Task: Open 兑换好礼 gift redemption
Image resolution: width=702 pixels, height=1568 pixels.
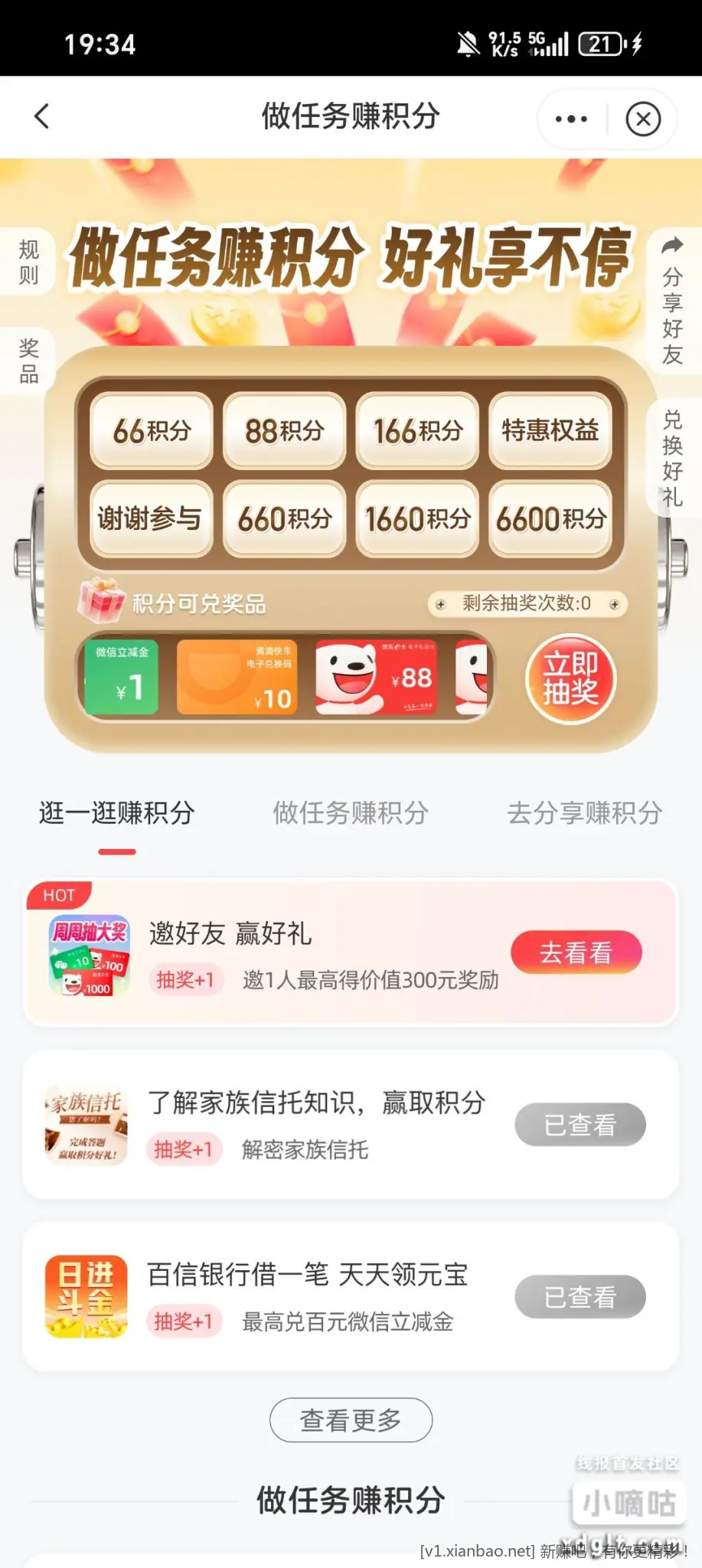Action: (x=672, y=458)
